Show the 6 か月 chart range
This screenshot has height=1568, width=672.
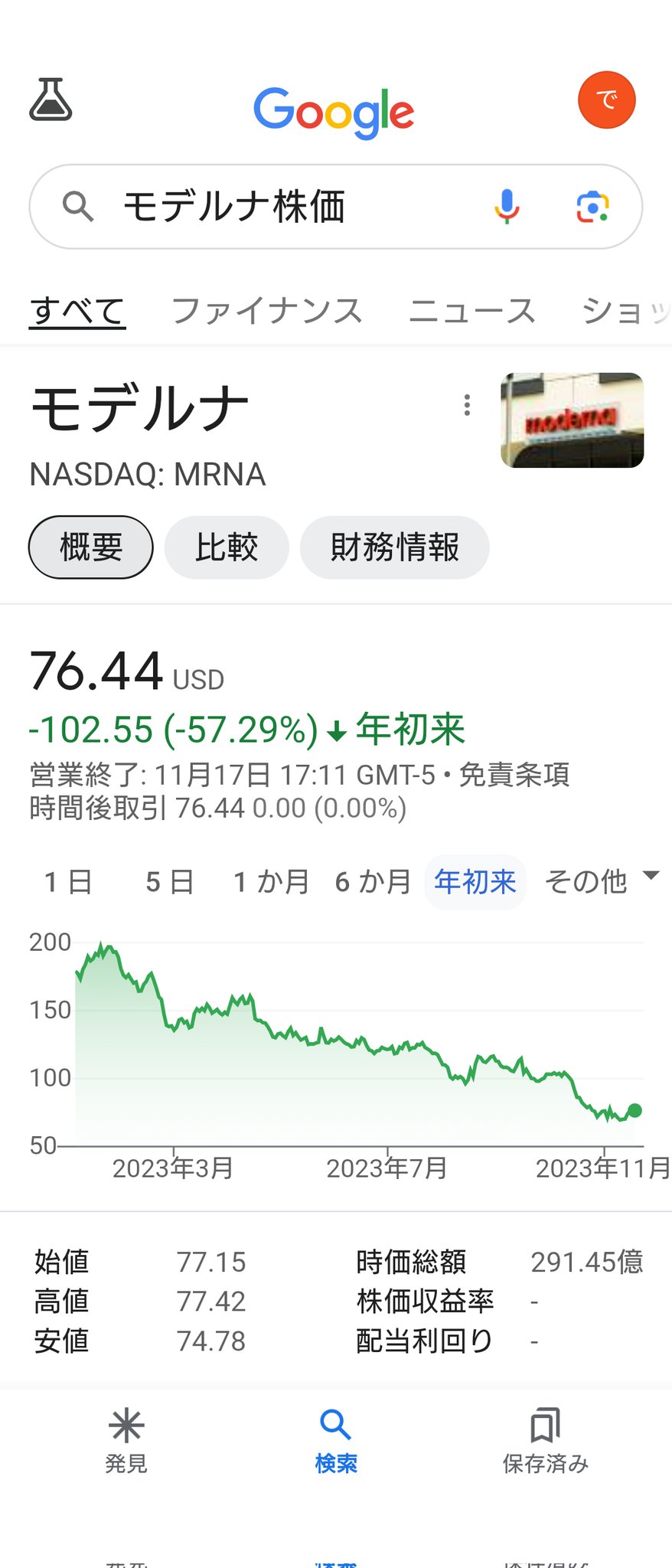coord(373,882)
